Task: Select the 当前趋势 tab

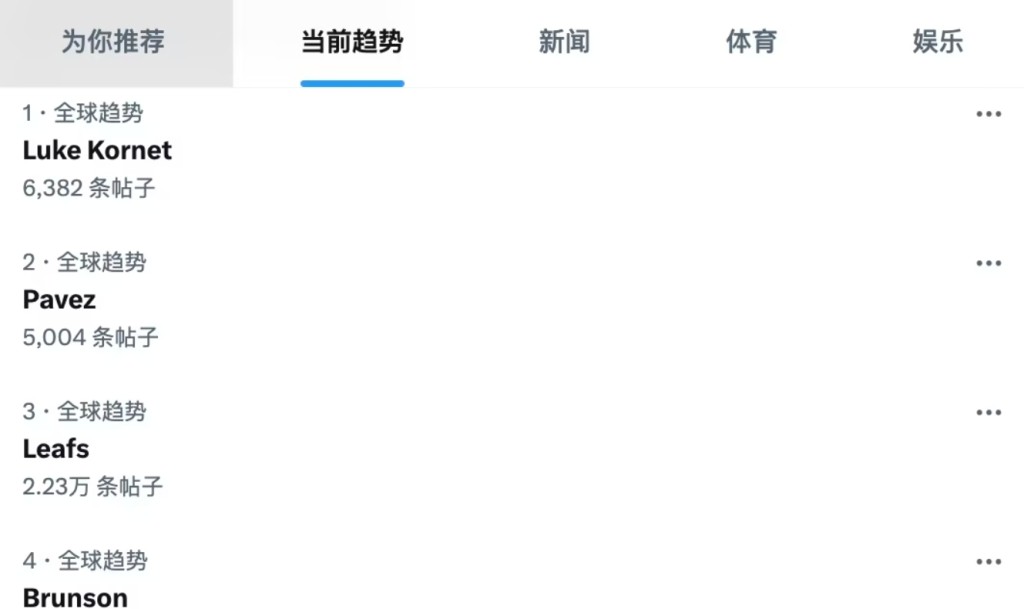Action: point(352,42)
